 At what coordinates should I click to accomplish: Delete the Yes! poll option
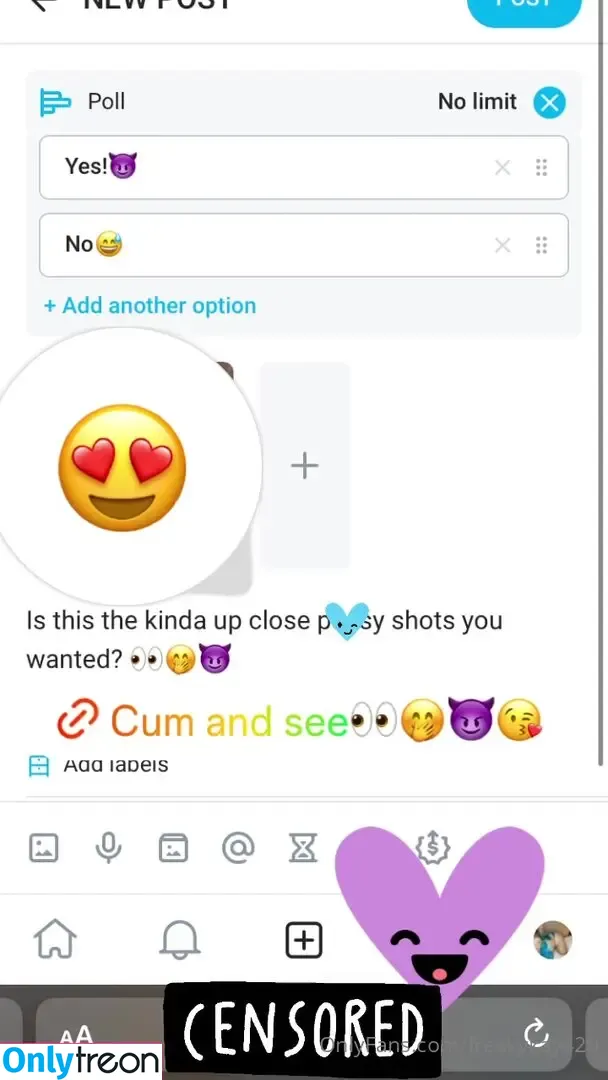503,167
